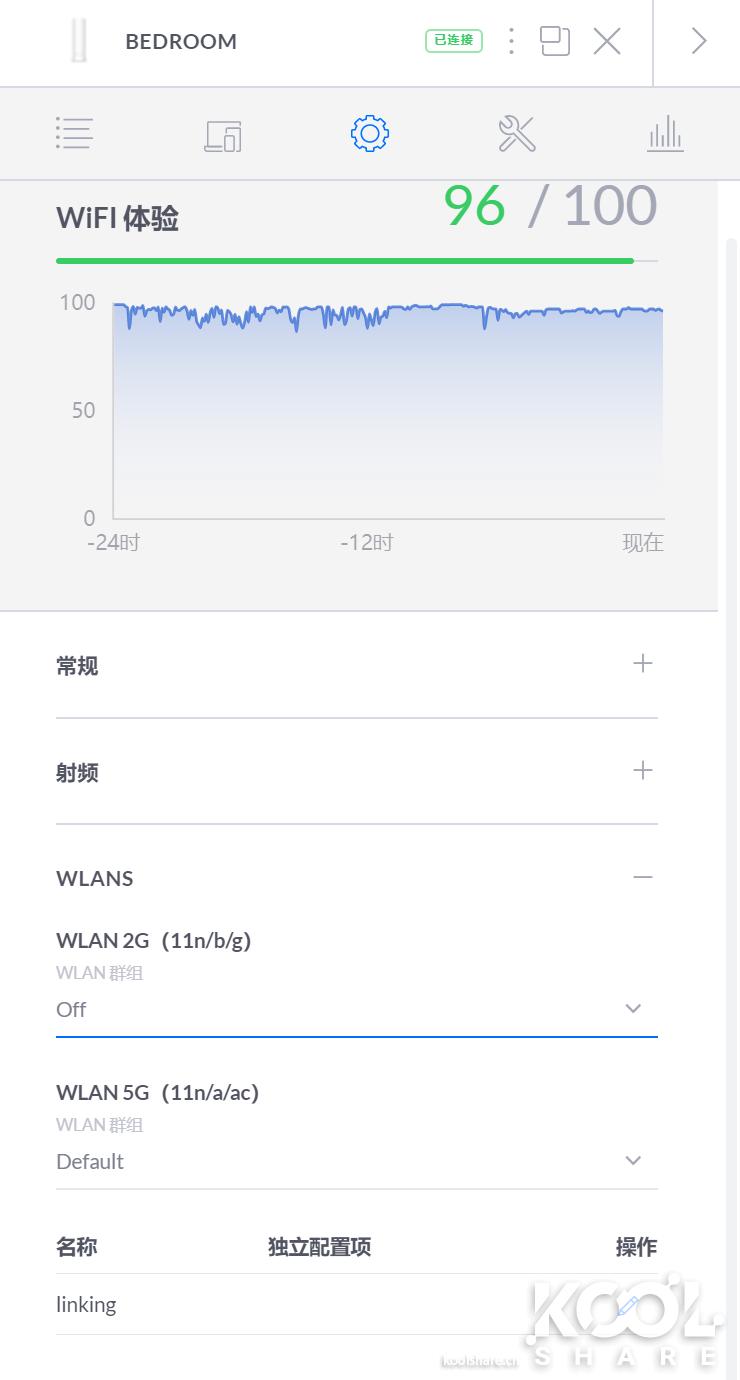View the Statistics chart panel icon
Viewport: 740px width, 1380px height.
point(664,133)
